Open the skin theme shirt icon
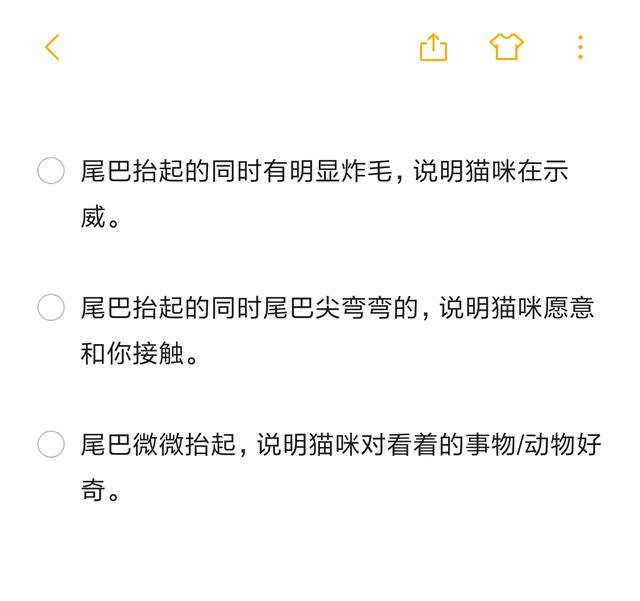Image resolution: width=640 pixels, height=601 pixels. coord(507,47)
